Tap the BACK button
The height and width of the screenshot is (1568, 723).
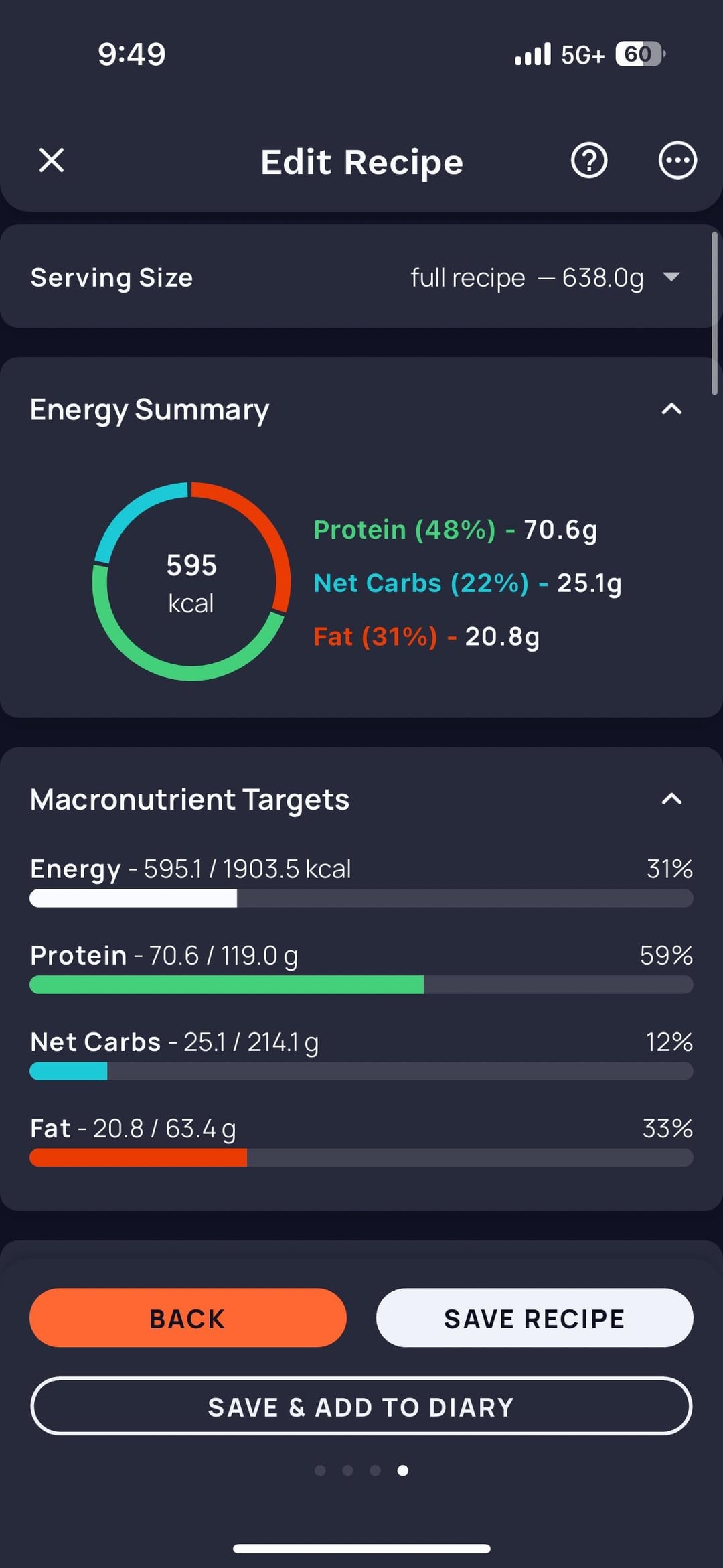click(188, 1317)
